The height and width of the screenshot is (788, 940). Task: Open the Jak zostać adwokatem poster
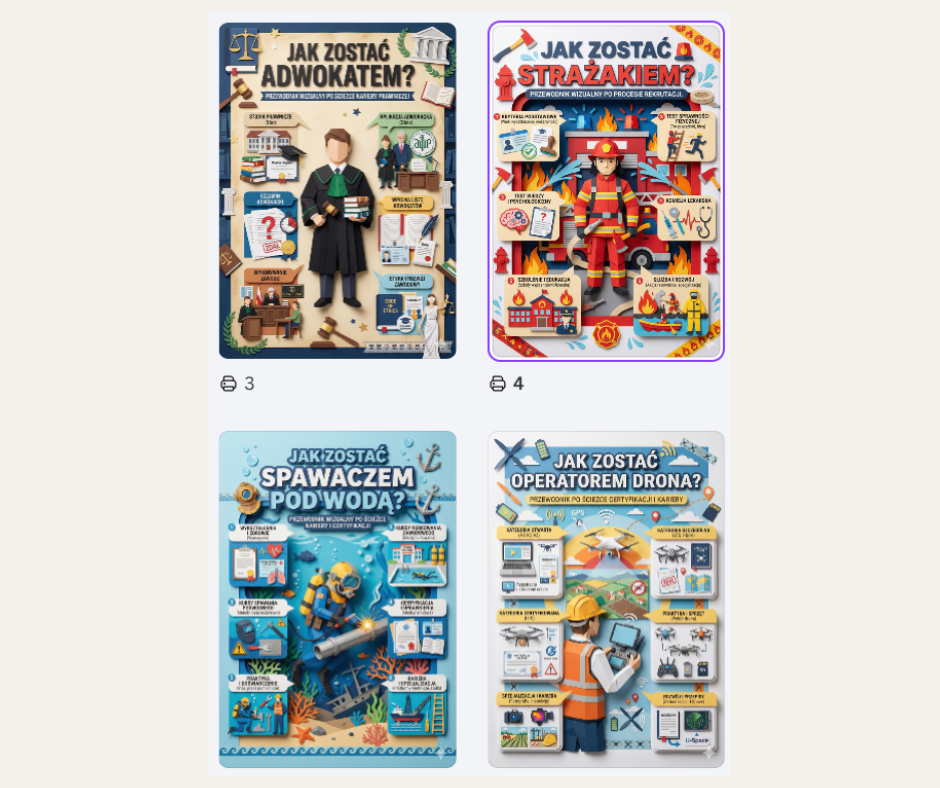point(337,190)
